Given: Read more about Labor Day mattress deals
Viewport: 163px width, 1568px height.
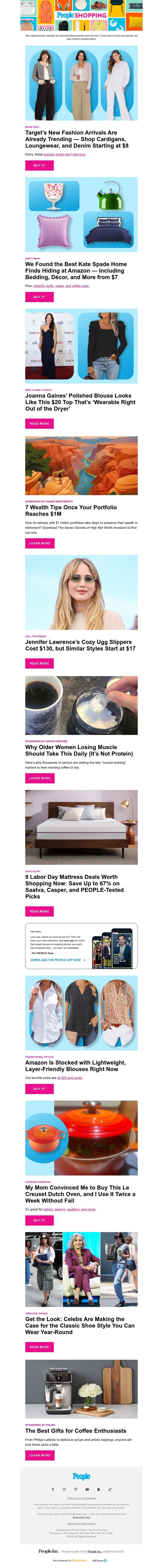Looking at the screenshot, I should [40, 911].
